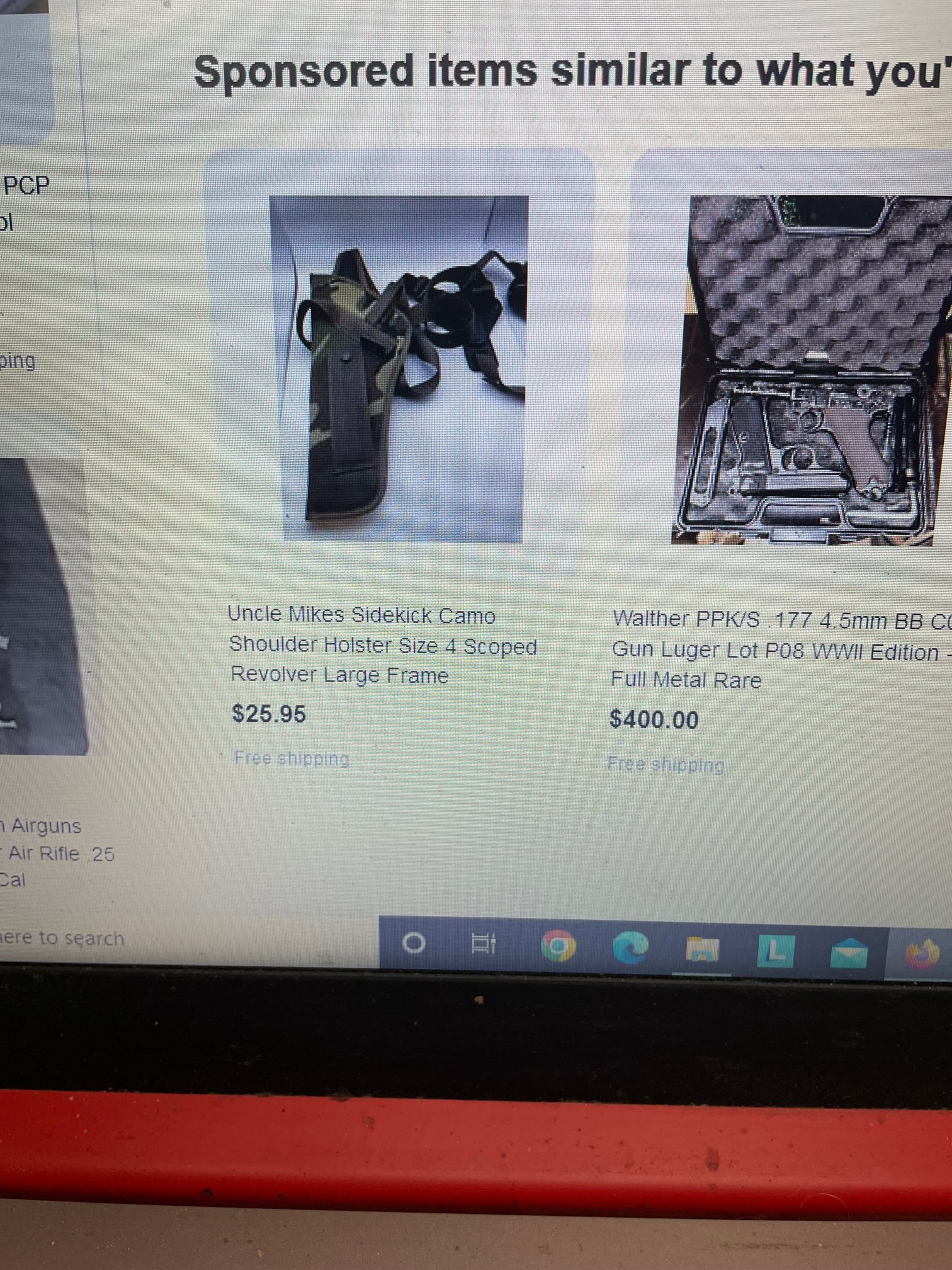The height and width of the screenshot is (1270, 952).
Task: Launch Microsoft Edge from the taskbar
Action: [630, 949]
